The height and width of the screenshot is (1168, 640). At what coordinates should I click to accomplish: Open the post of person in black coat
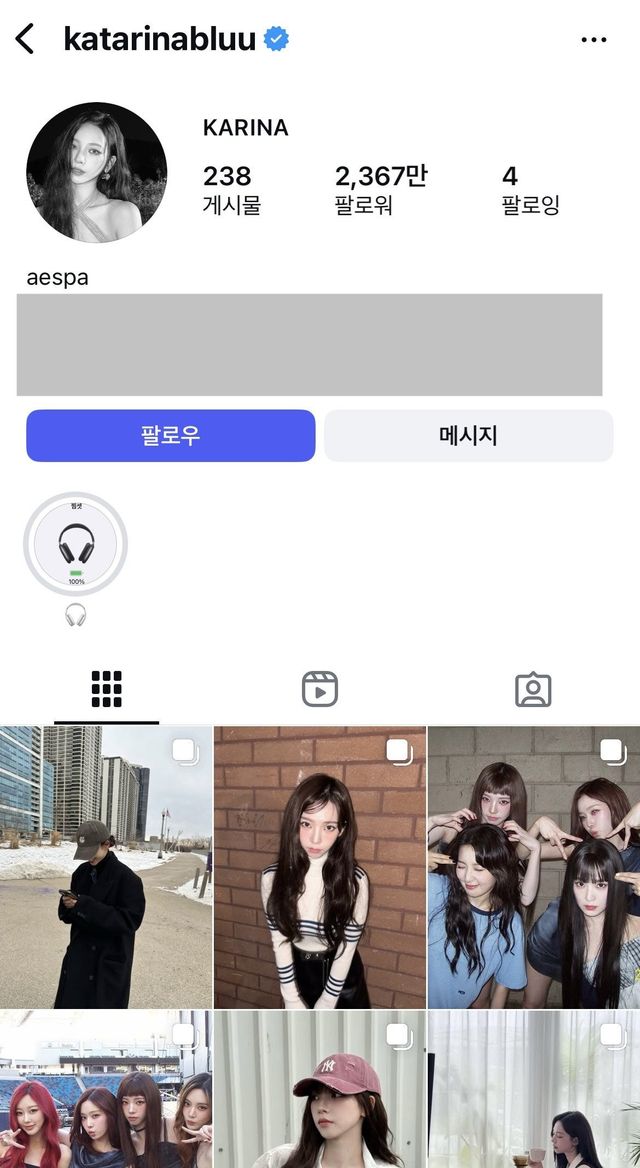[106, 867]
